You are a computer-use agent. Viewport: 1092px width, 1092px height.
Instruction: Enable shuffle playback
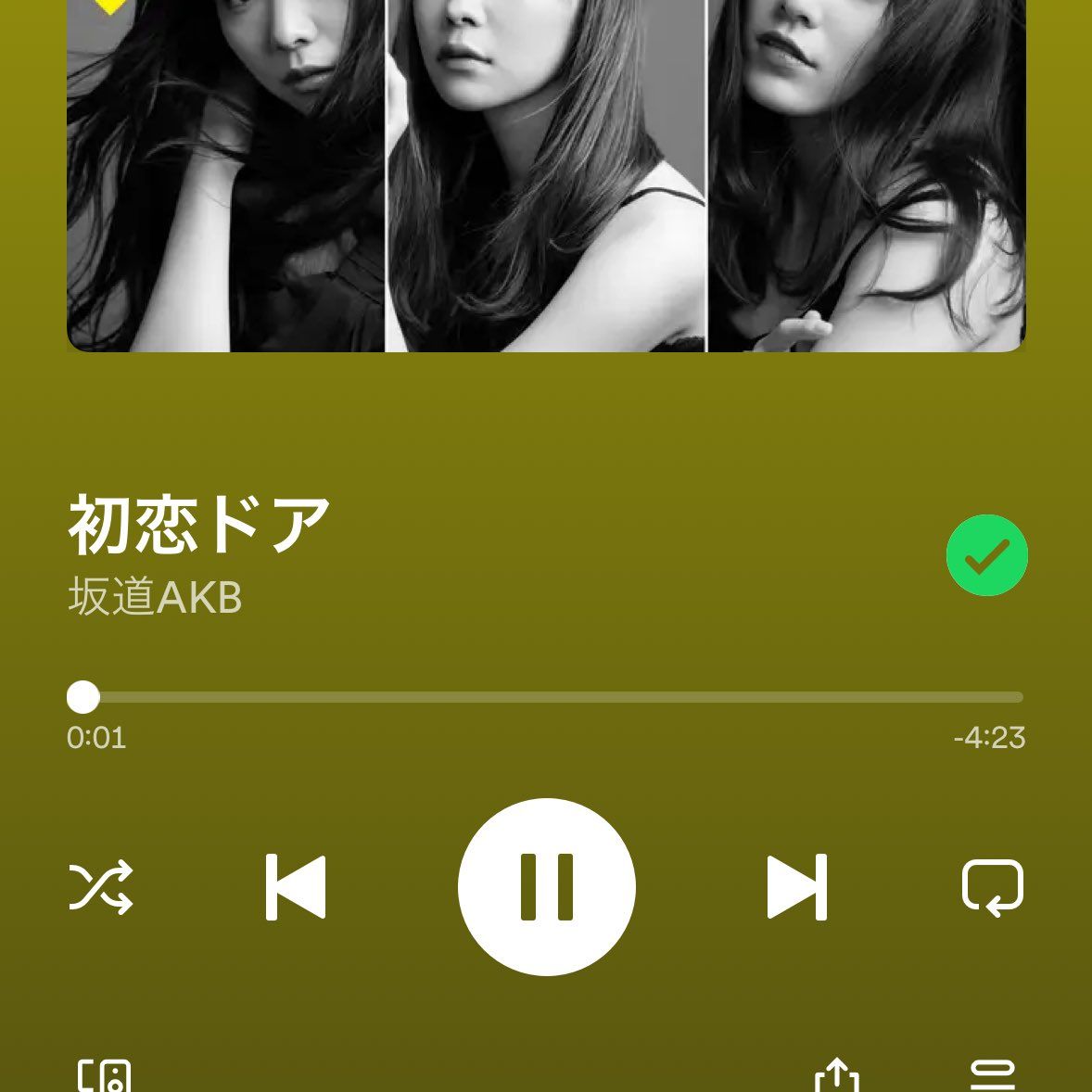point(101,887)
